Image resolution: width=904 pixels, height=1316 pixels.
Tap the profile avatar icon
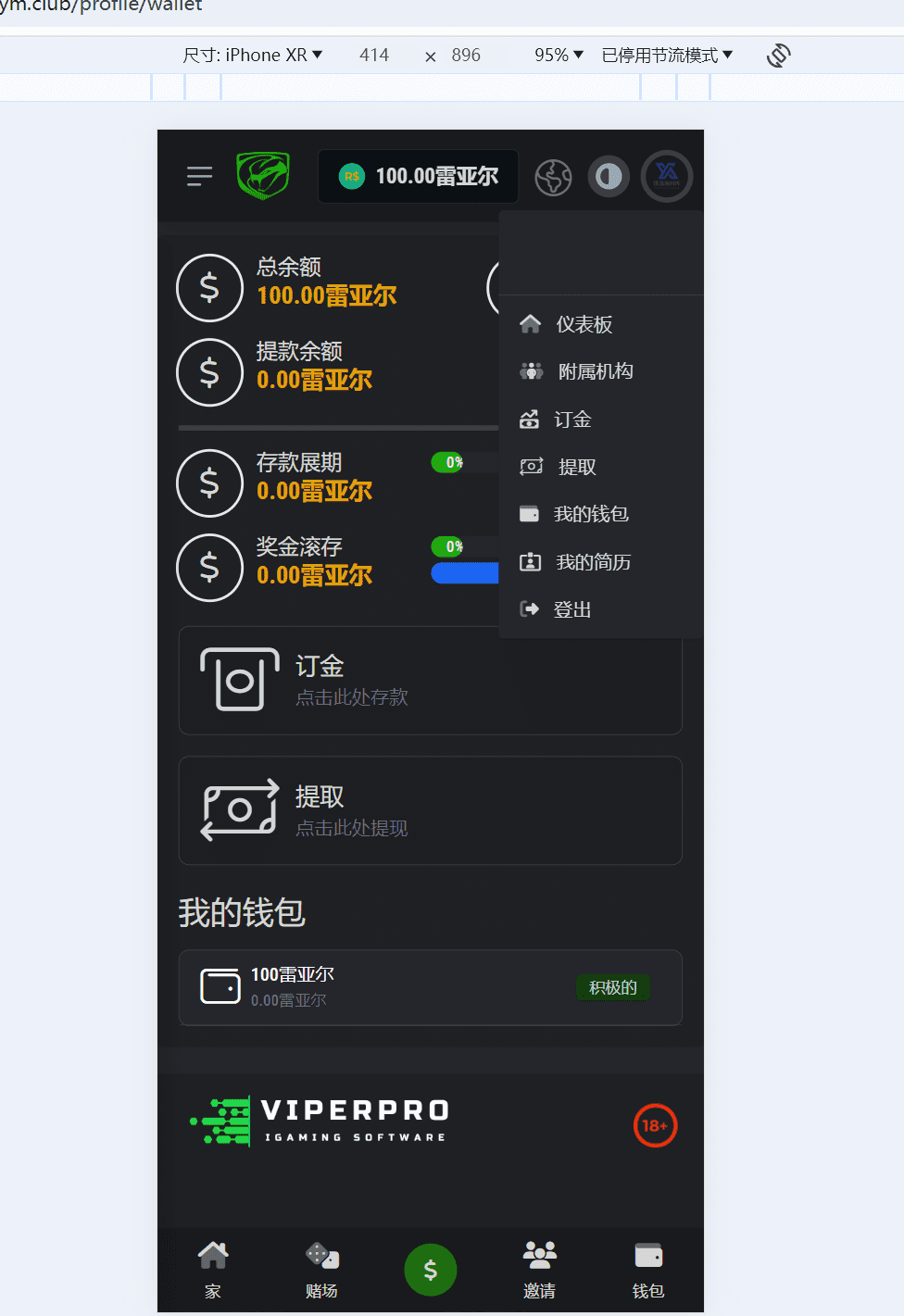pyautogui.click(x=666, y=176)
